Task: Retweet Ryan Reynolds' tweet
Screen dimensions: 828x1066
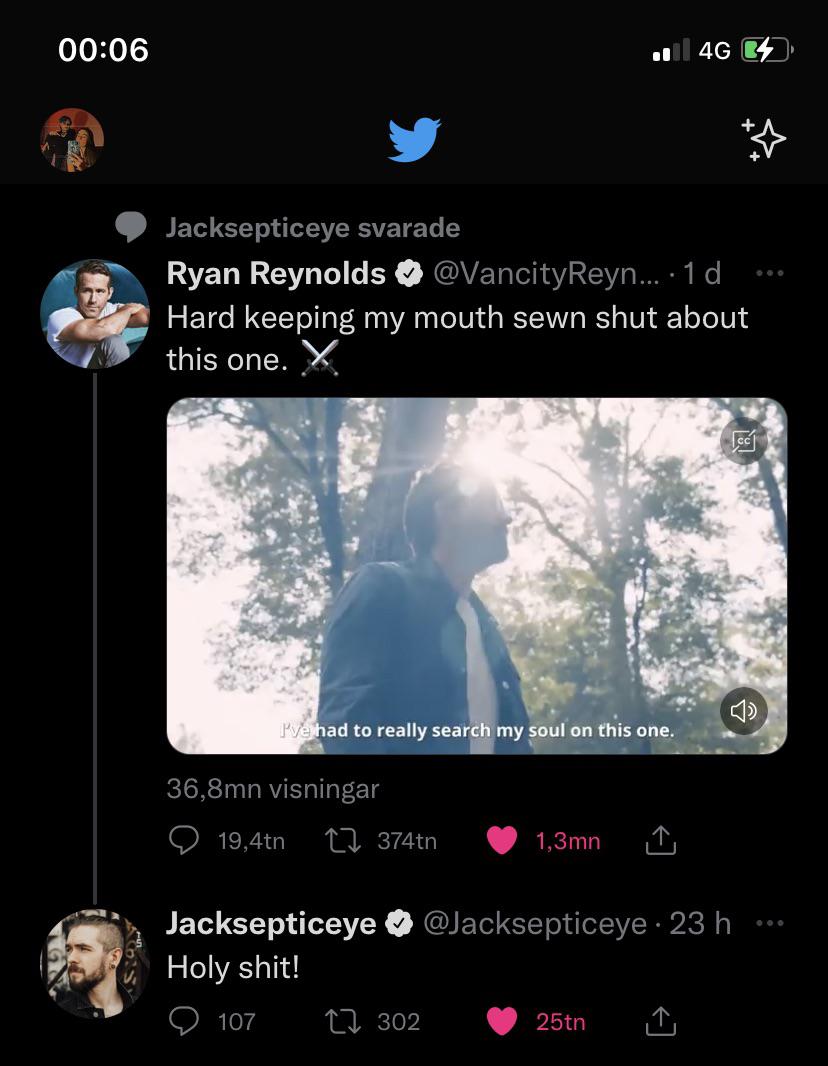Action: 341,840
